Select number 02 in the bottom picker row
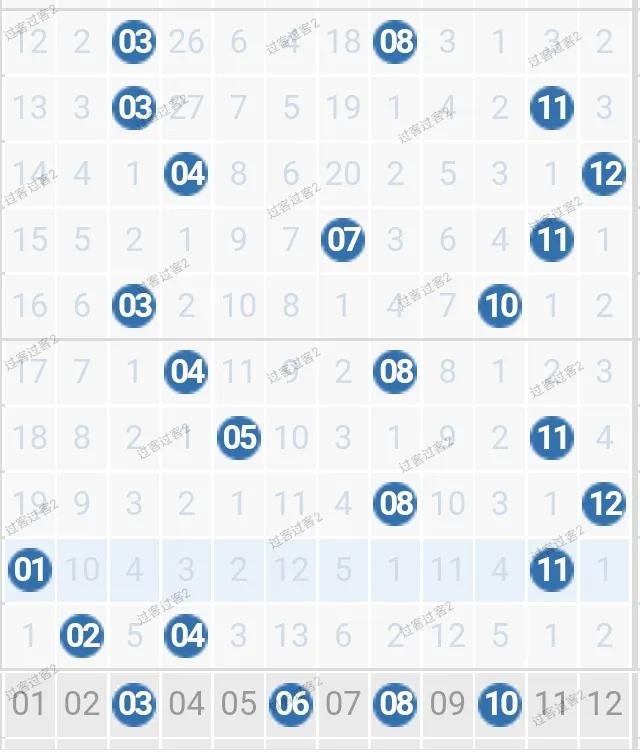The height and width of the screenshot is (752, 640). pyautogui.click(x=82, y=705)
